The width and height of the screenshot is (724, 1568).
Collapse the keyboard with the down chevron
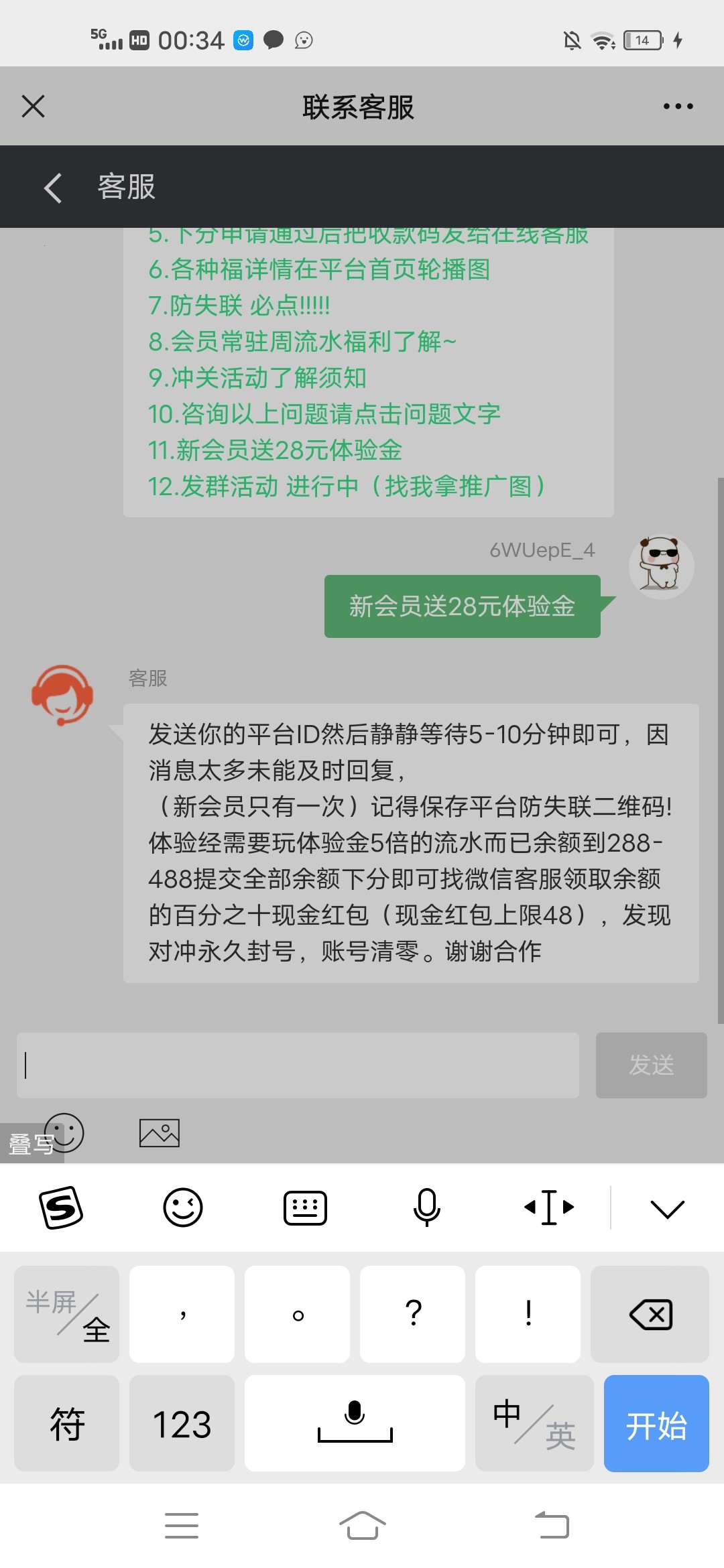[x=667, y=1208]
